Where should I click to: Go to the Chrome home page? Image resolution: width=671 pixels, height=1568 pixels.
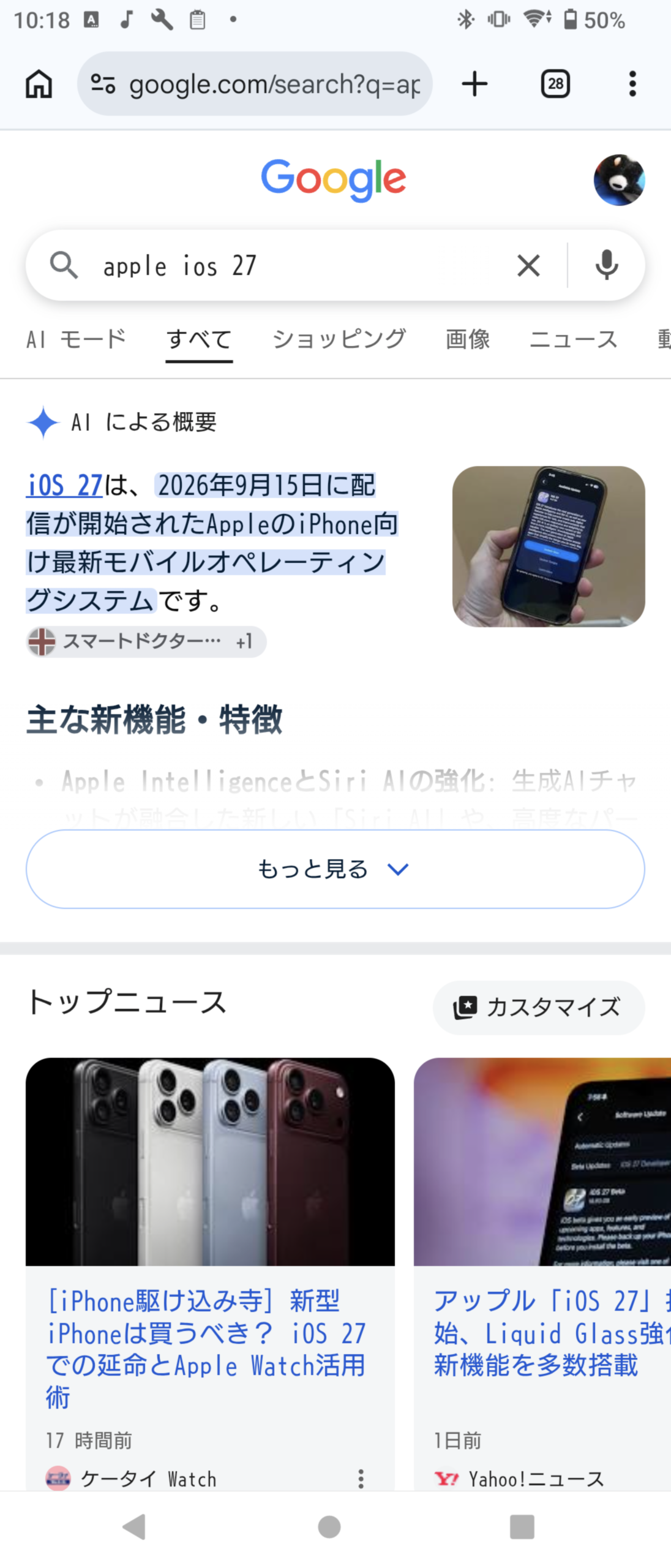pos(39,84)
